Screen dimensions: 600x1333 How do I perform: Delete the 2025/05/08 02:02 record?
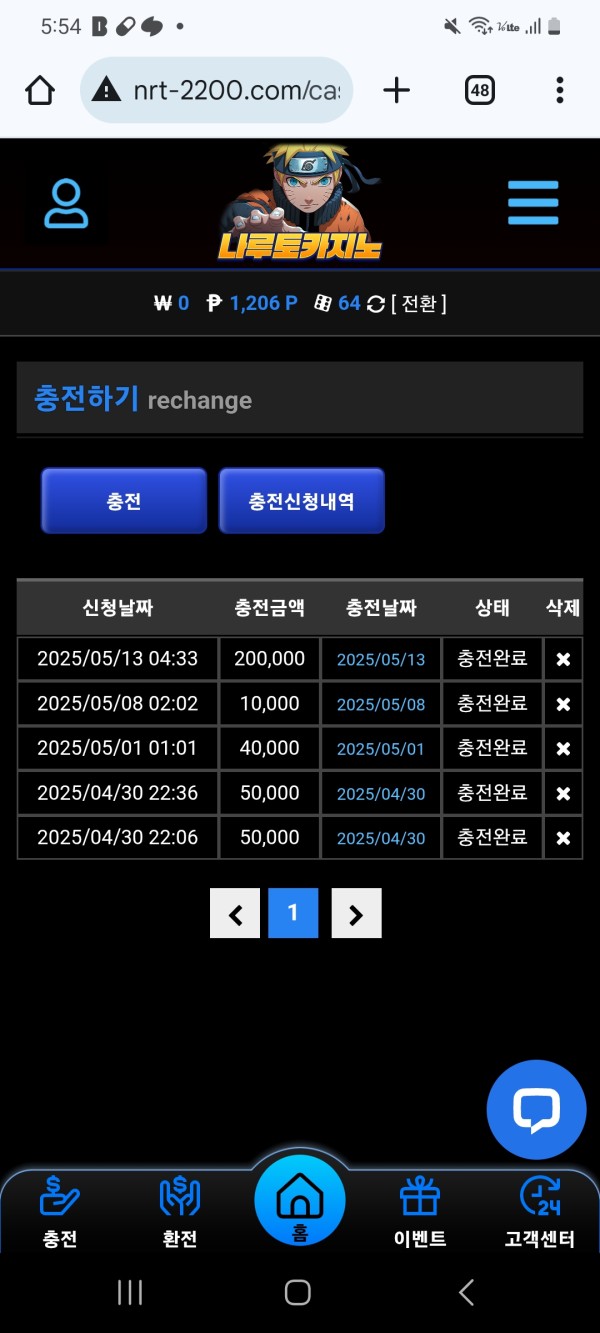pyautogui.click(x=563, y=704)
